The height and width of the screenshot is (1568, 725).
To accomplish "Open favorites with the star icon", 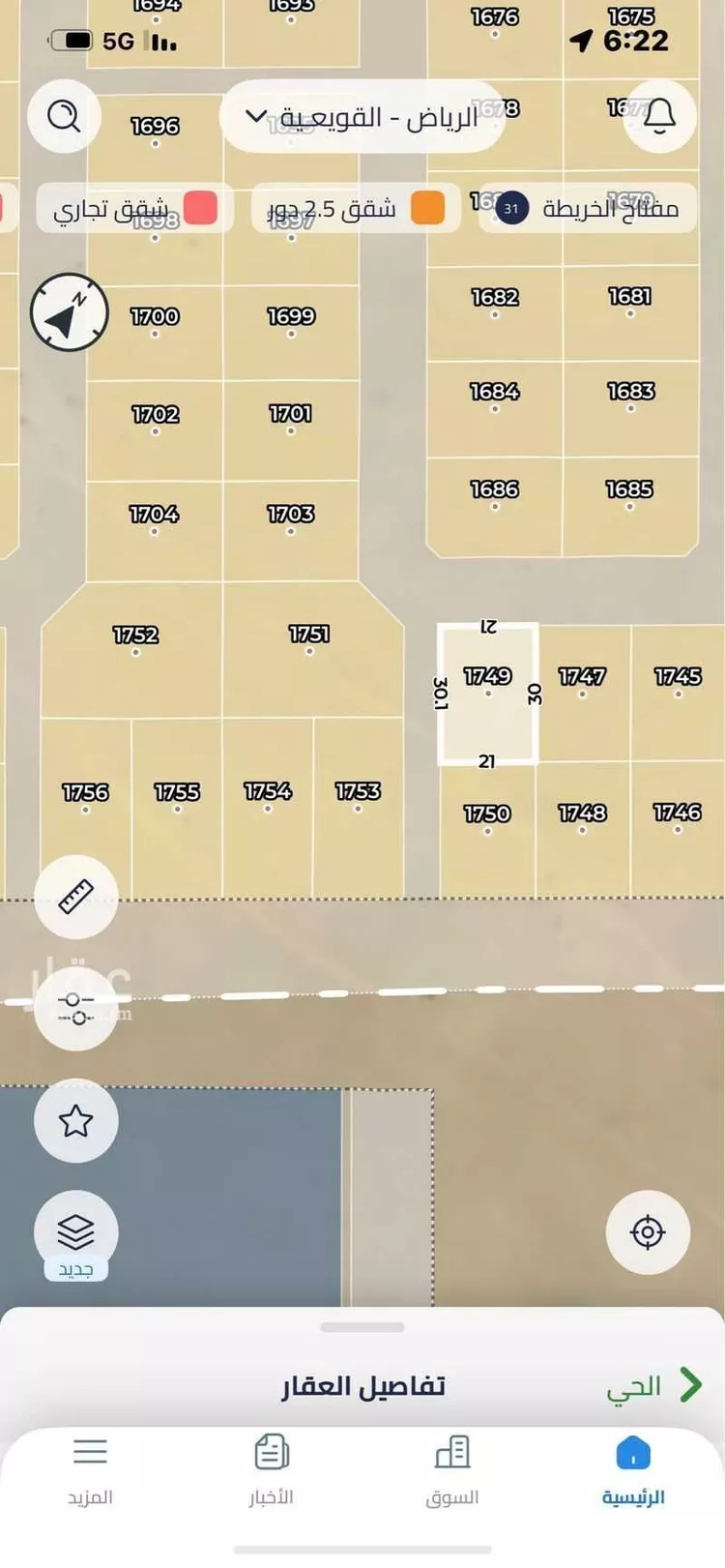I will (75, 1120).
